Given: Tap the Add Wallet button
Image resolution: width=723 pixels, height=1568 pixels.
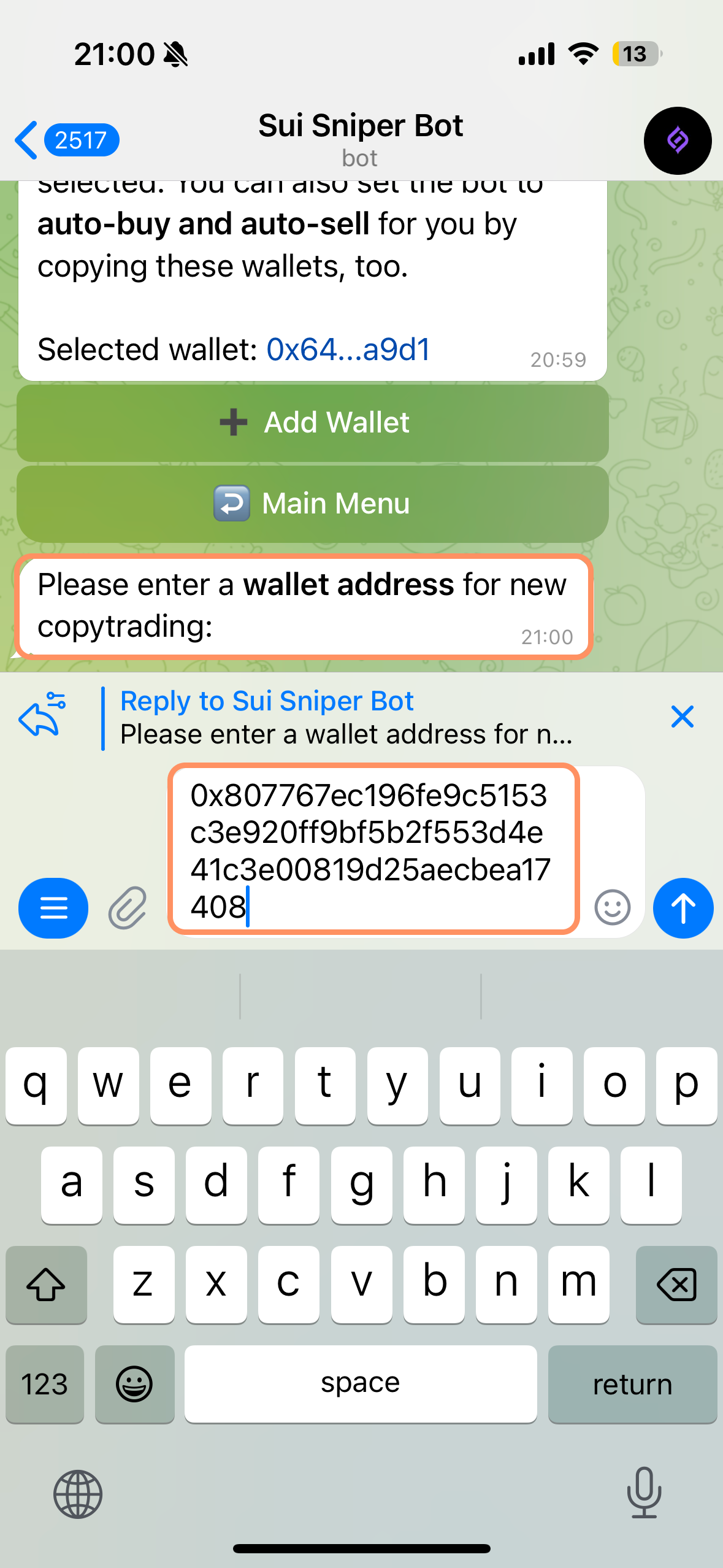Looking at the screenshot, I should [313, 423].
